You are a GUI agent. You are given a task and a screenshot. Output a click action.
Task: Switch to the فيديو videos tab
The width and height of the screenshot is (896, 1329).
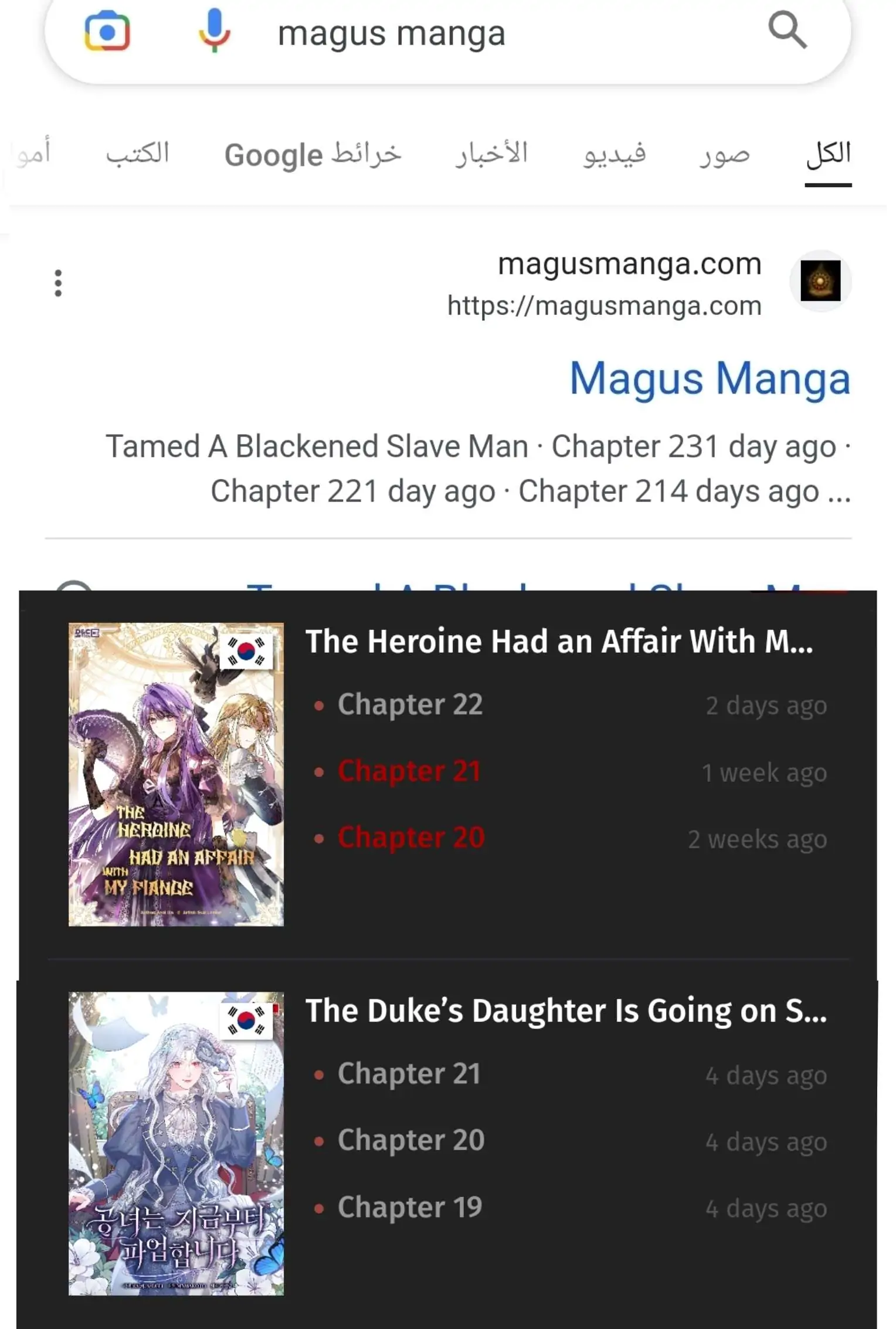pyautogui.click(x=614, y=155)
